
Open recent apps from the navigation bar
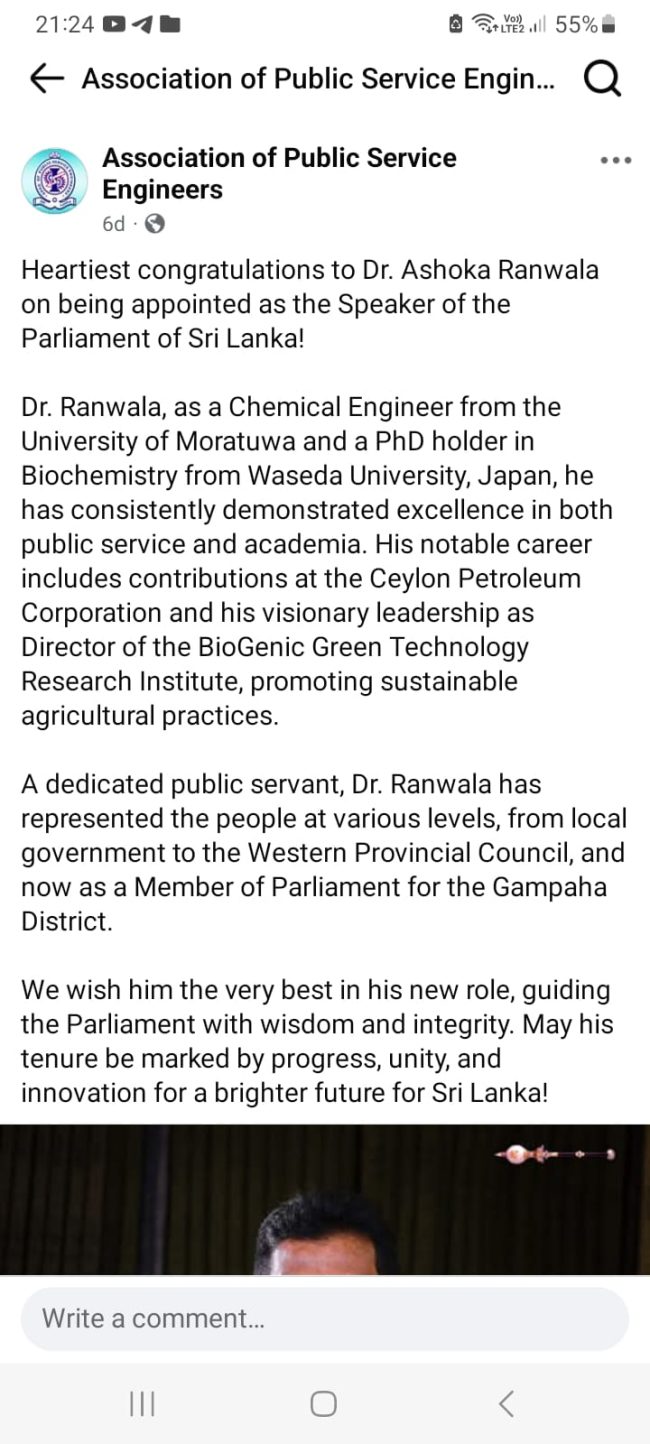(x=142, y=1404)
